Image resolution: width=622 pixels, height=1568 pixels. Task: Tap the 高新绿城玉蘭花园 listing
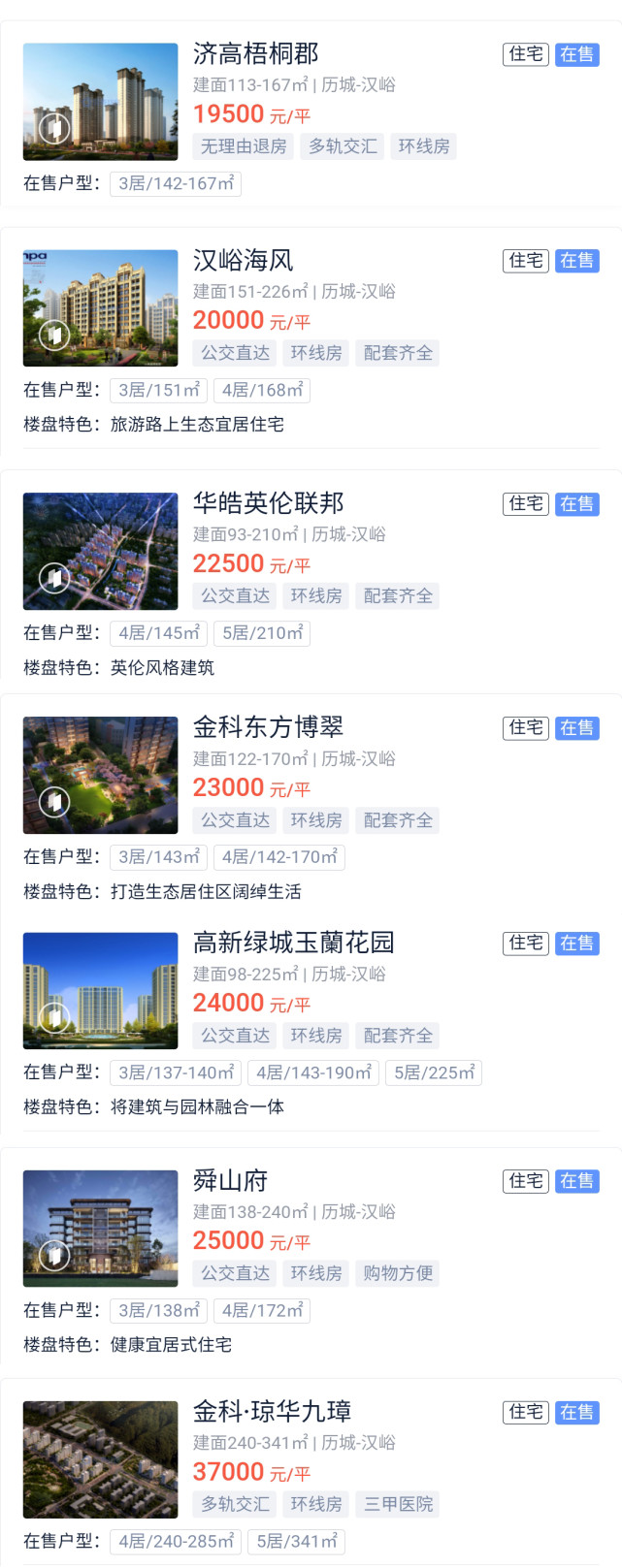(293, 943)
